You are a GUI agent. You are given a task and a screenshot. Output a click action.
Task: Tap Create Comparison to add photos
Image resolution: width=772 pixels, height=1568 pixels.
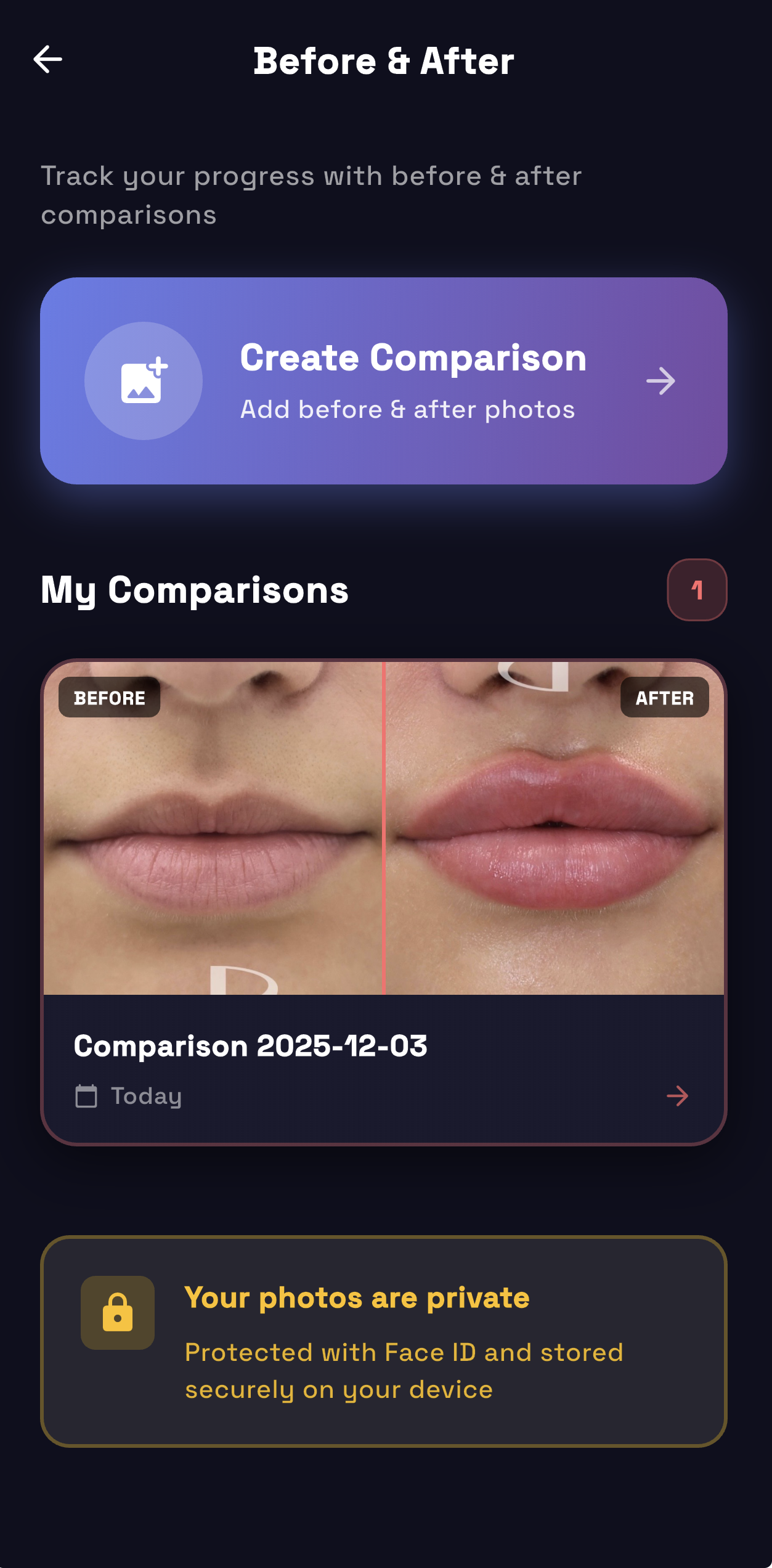tap(383, 380)
